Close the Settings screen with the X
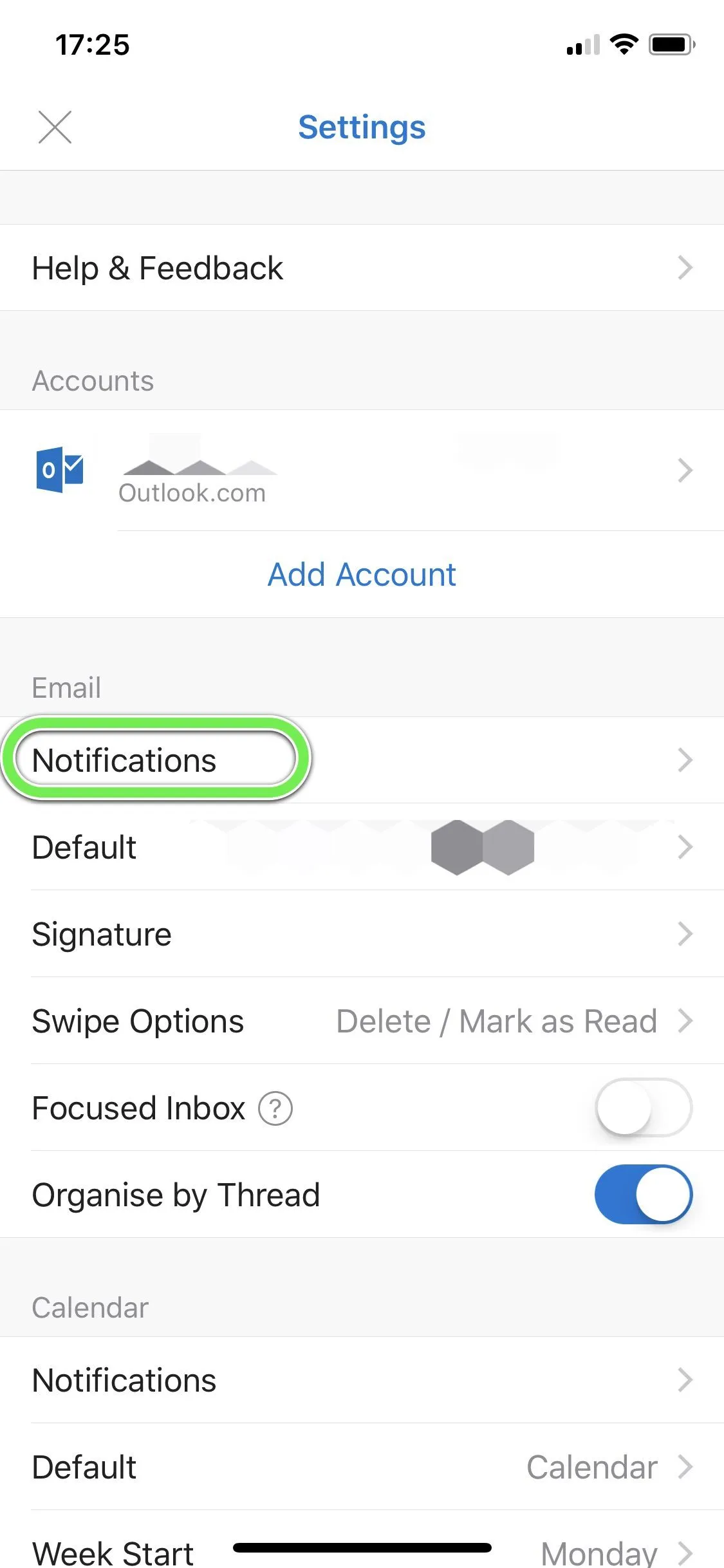Viewport: 724px width, 1568px height. coord(54,127)
